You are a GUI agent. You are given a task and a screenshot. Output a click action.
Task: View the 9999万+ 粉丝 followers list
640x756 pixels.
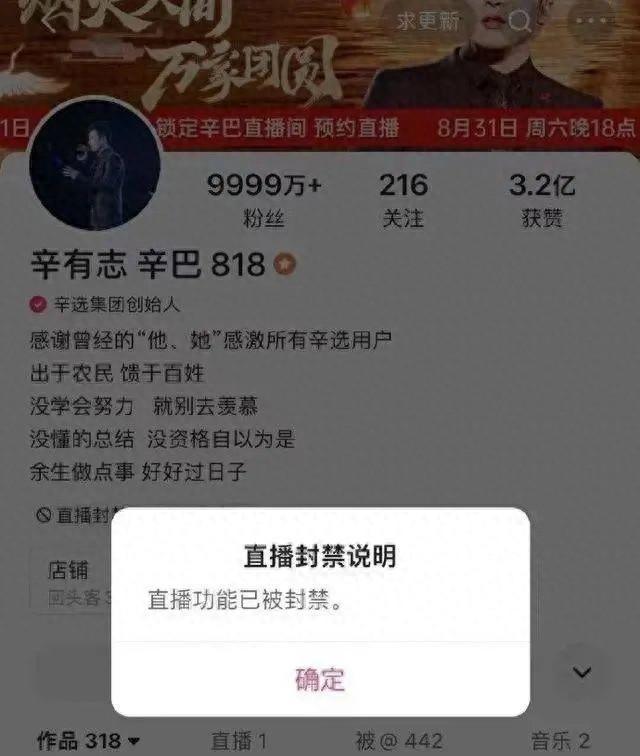coord(264,199)
